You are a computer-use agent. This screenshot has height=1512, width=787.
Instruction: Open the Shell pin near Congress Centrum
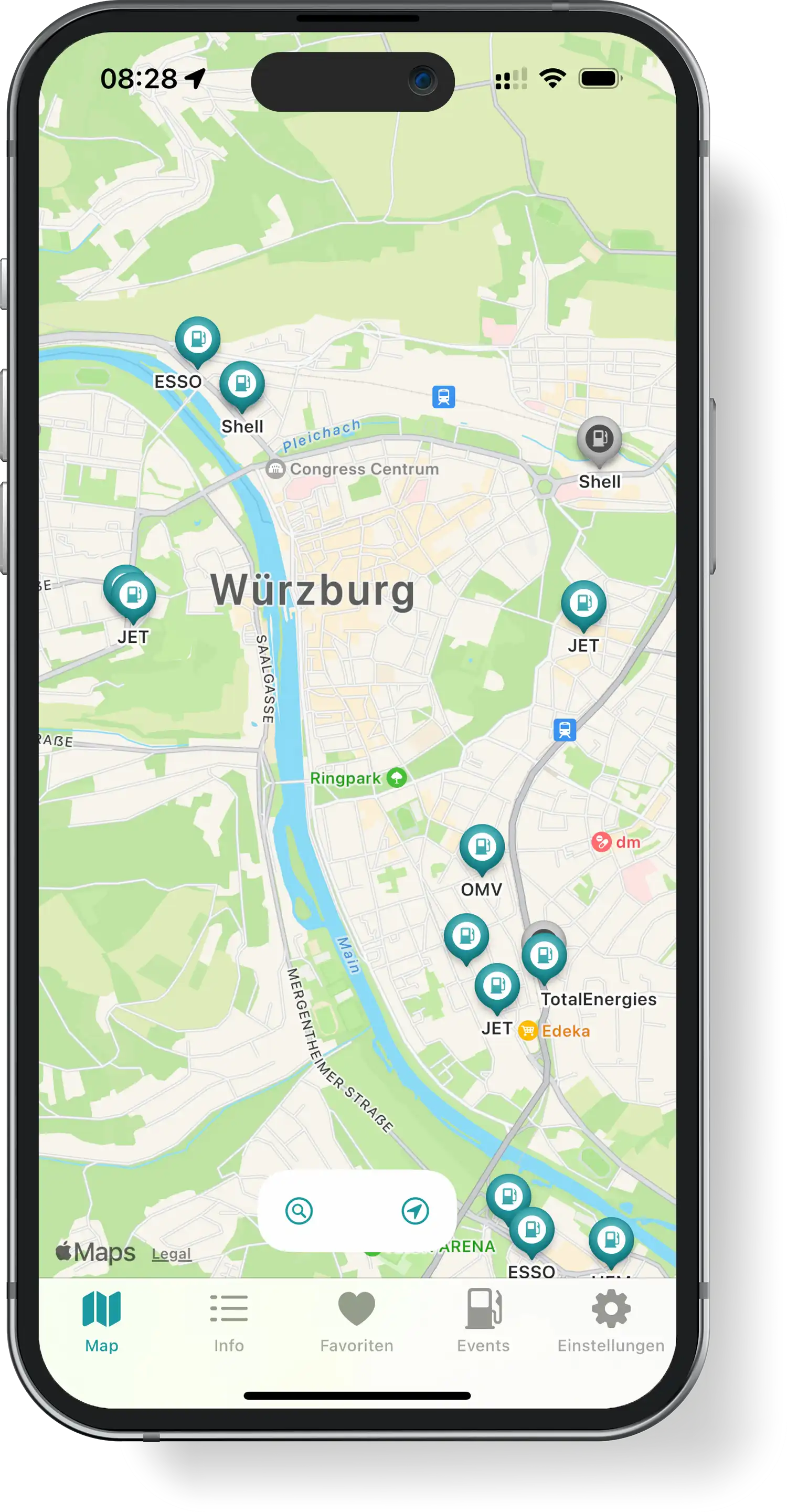[242, 383]
